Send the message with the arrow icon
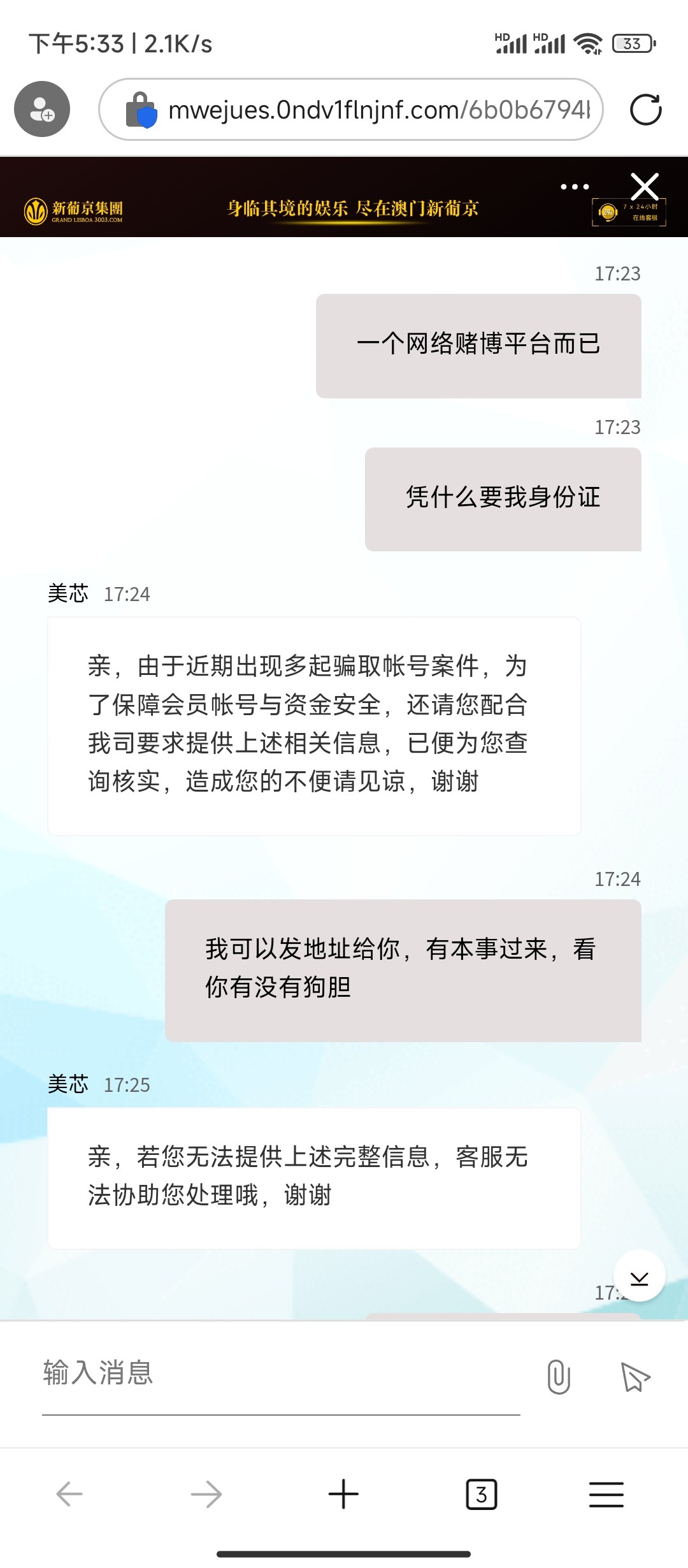Image resolution: width=688 pixels, height=1568 pixels. click(634, 1376)
